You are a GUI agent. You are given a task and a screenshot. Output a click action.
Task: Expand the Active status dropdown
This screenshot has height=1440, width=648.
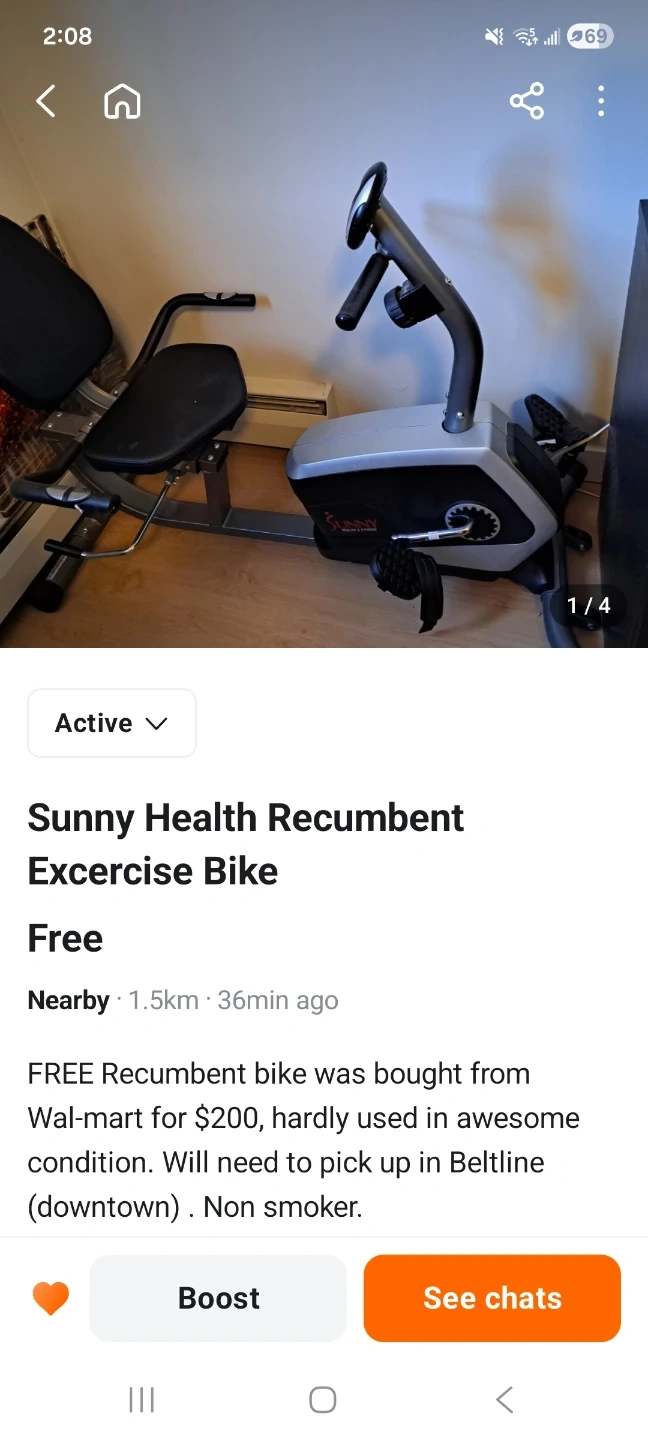112,723
